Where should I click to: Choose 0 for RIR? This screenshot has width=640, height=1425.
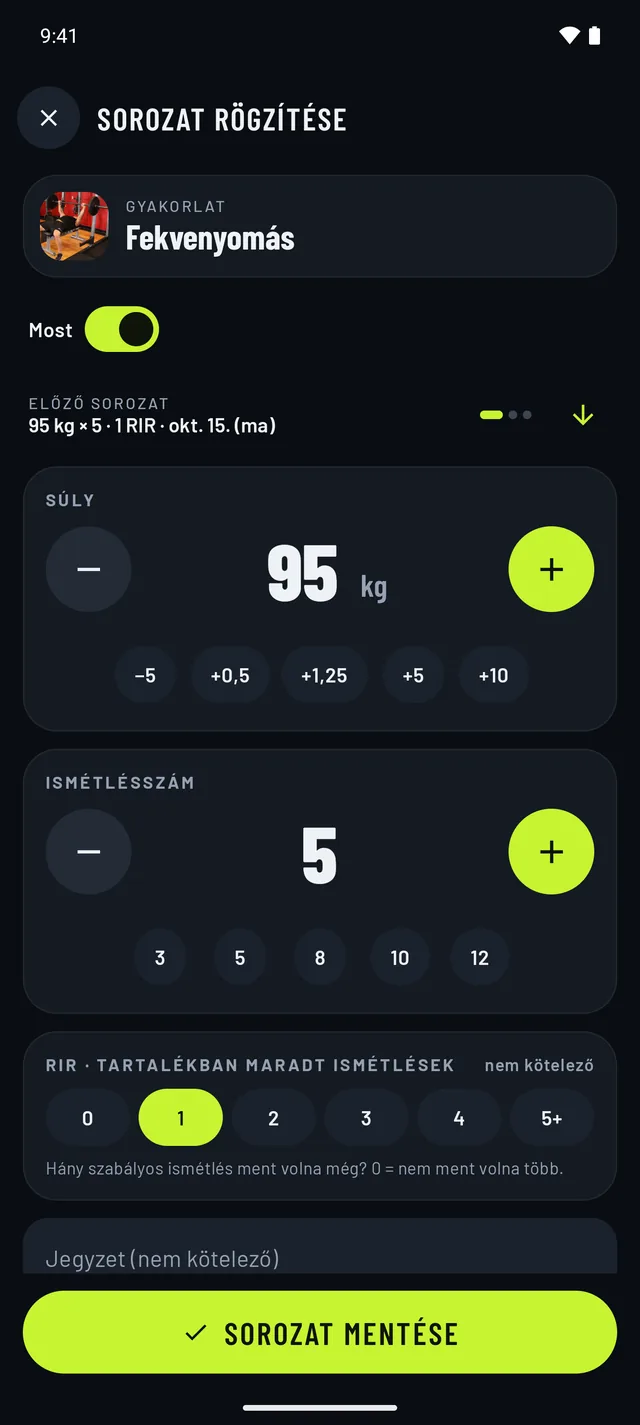coord(87,1118)
